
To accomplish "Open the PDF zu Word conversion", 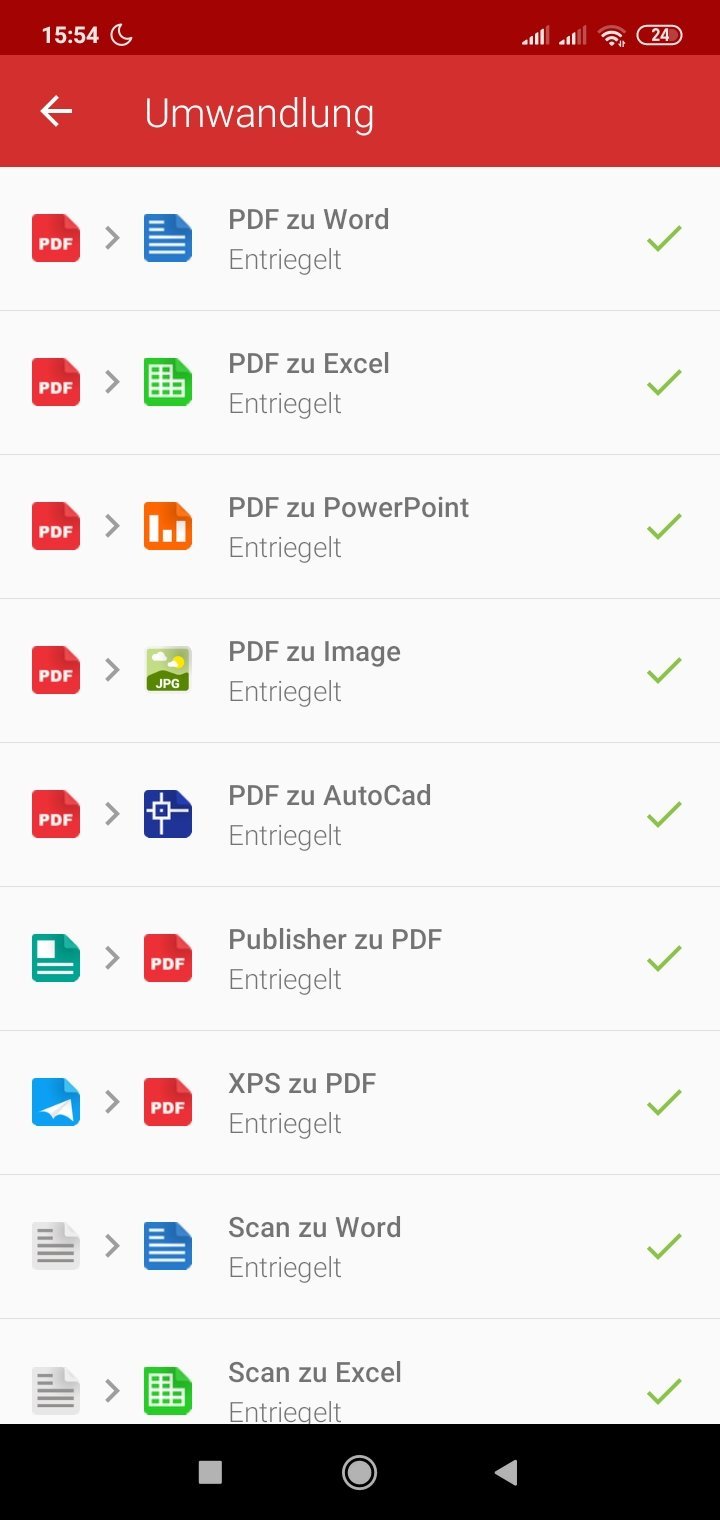I will click(x=360, y=239).
